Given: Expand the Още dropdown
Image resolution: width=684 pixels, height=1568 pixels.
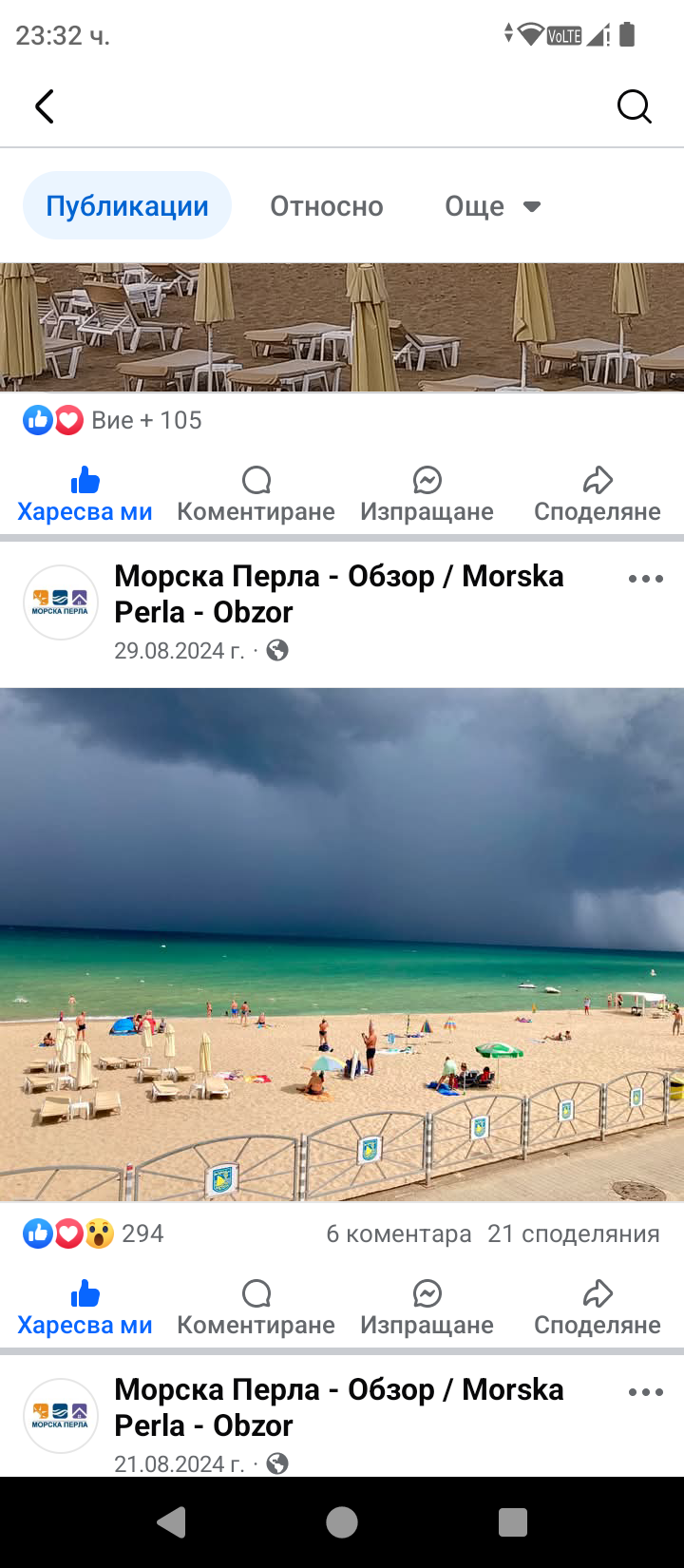Looking at the screenshot, I should [492, 206].
